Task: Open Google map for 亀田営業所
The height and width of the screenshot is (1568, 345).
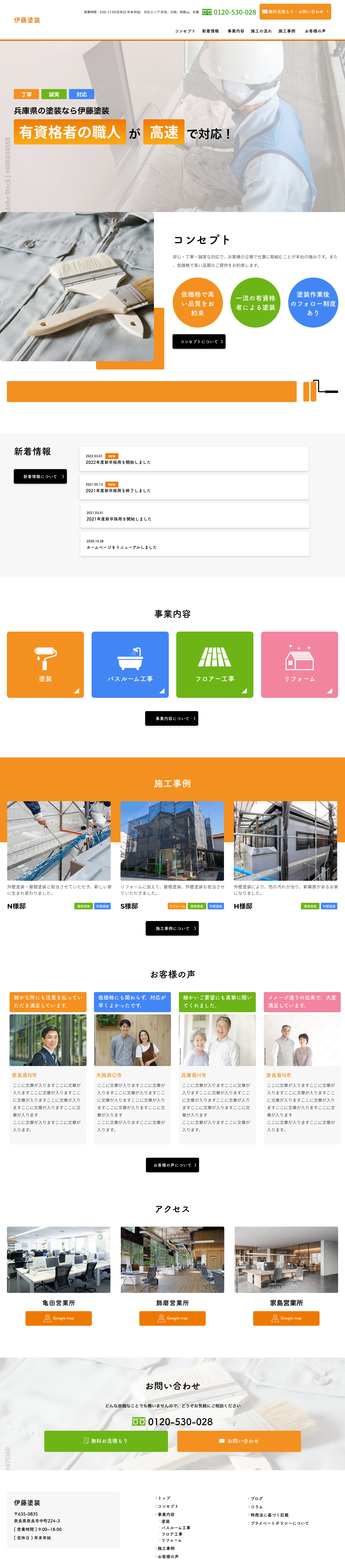Action: (58, 1318)
